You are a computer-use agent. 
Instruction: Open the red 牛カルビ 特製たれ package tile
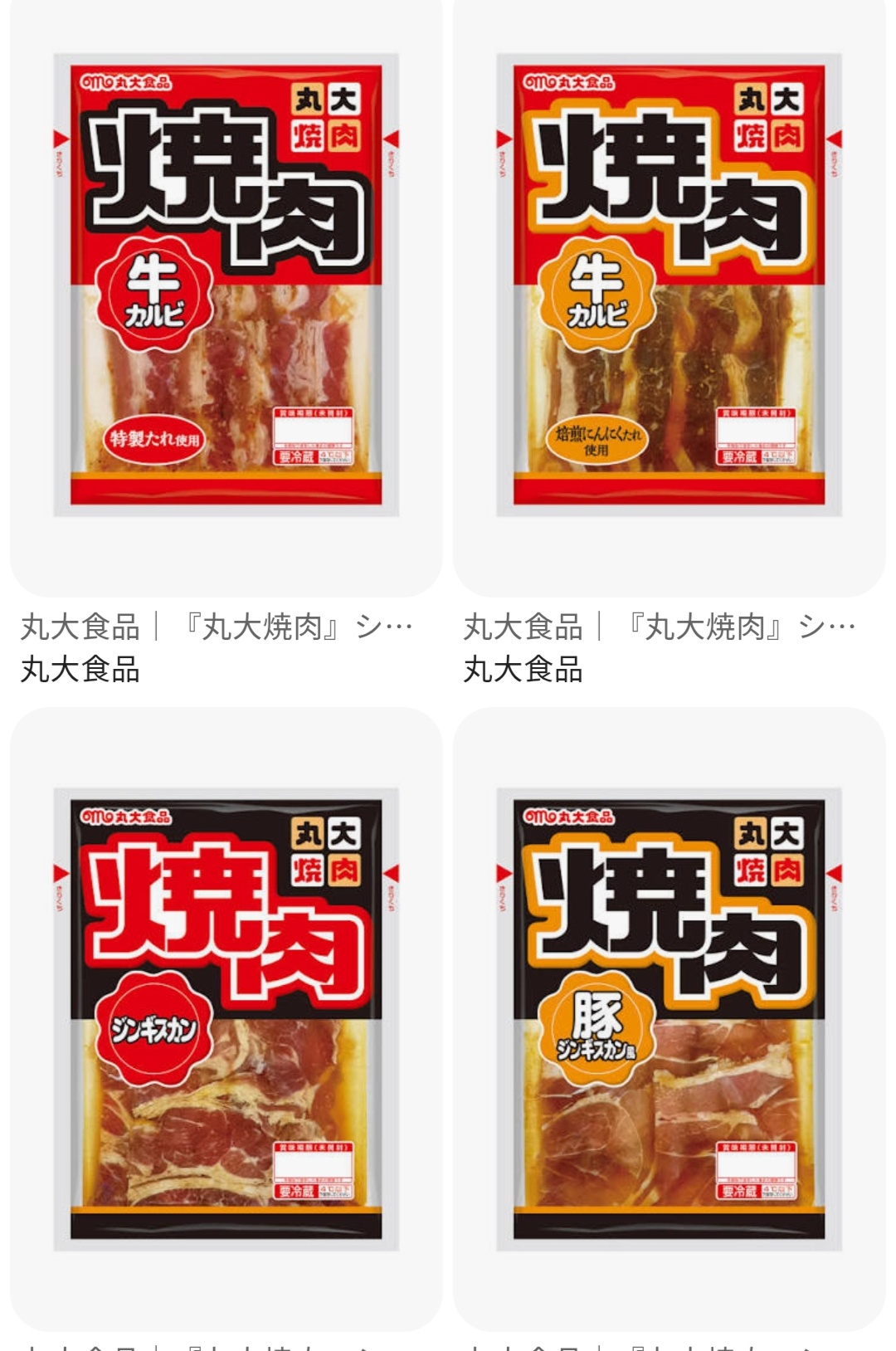pos(226,285)
